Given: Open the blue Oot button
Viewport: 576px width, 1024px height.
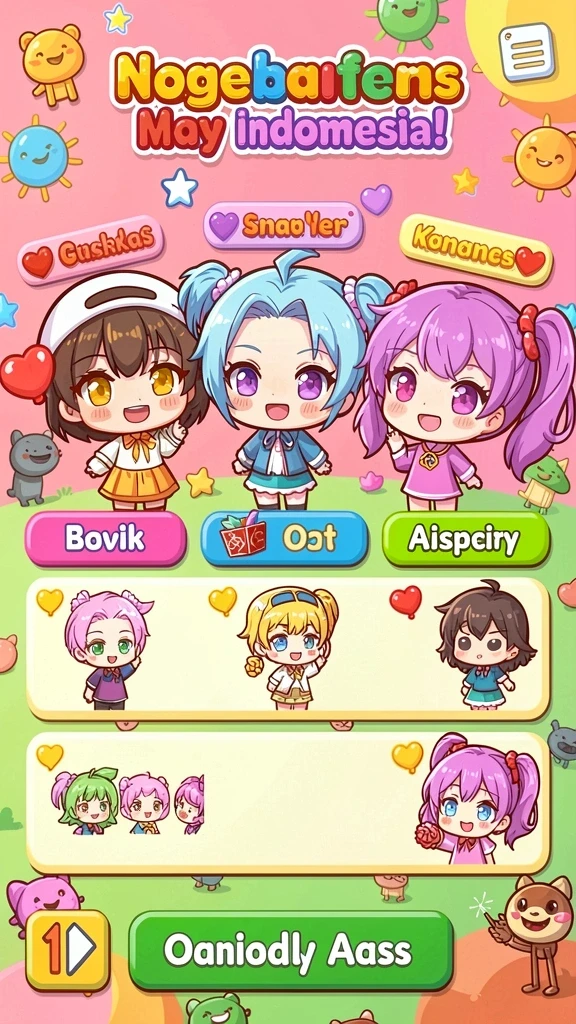Looking at the screenshot, I should click(284, 539).
